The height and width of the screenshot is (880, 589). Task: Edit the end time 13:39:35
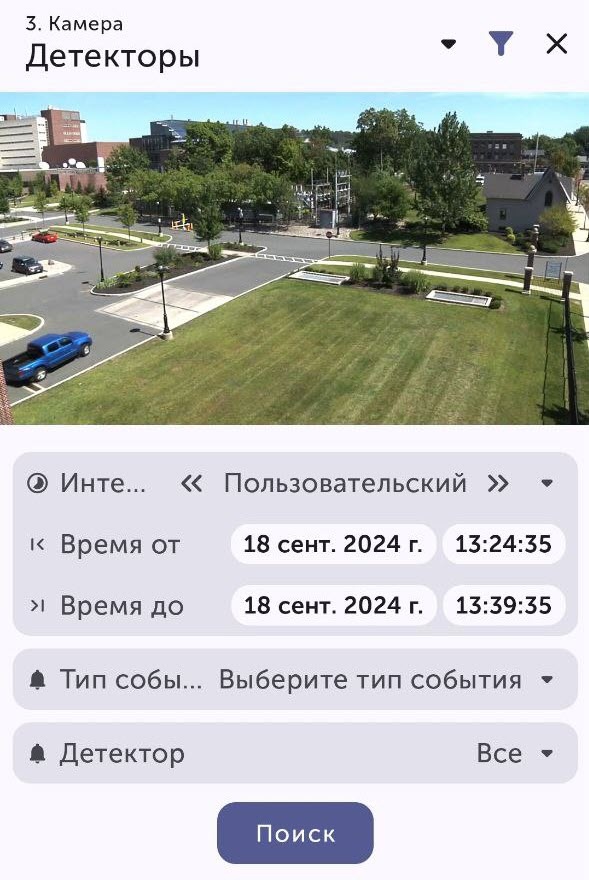click(x=504, y=605)
